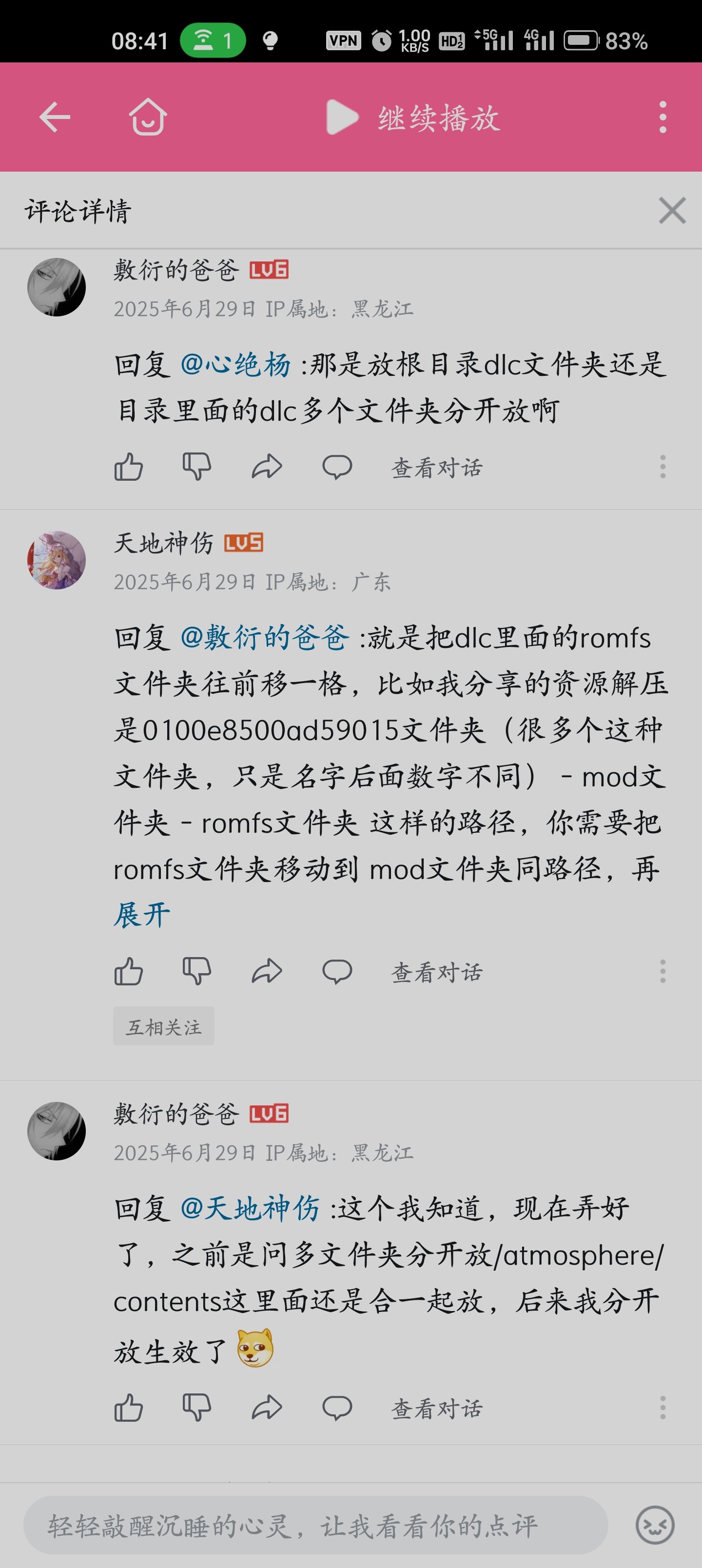Go back using the top-left arrow

(55, 117)
